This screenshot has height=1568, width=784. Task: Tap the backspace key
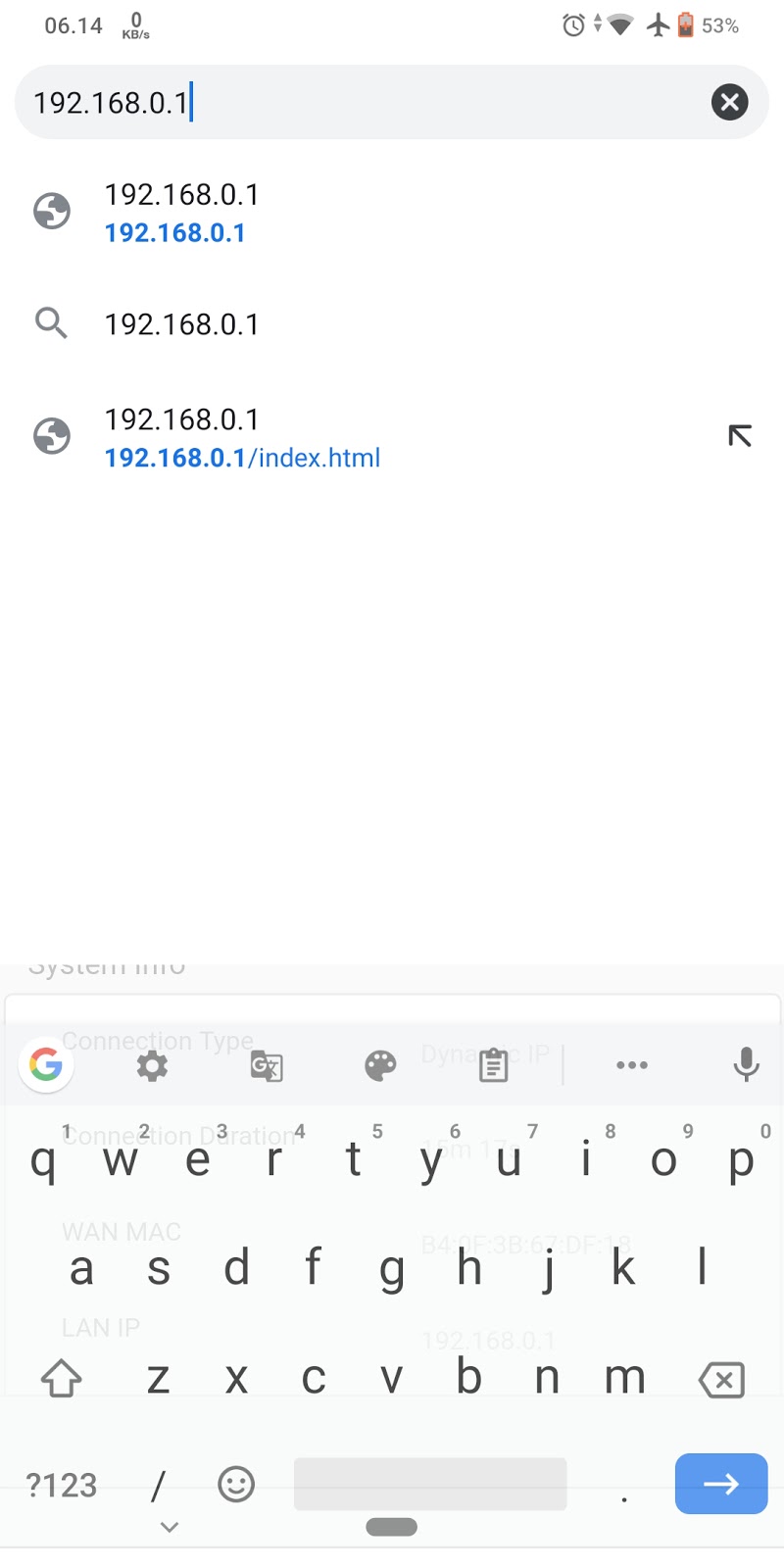pos(722,1381)
